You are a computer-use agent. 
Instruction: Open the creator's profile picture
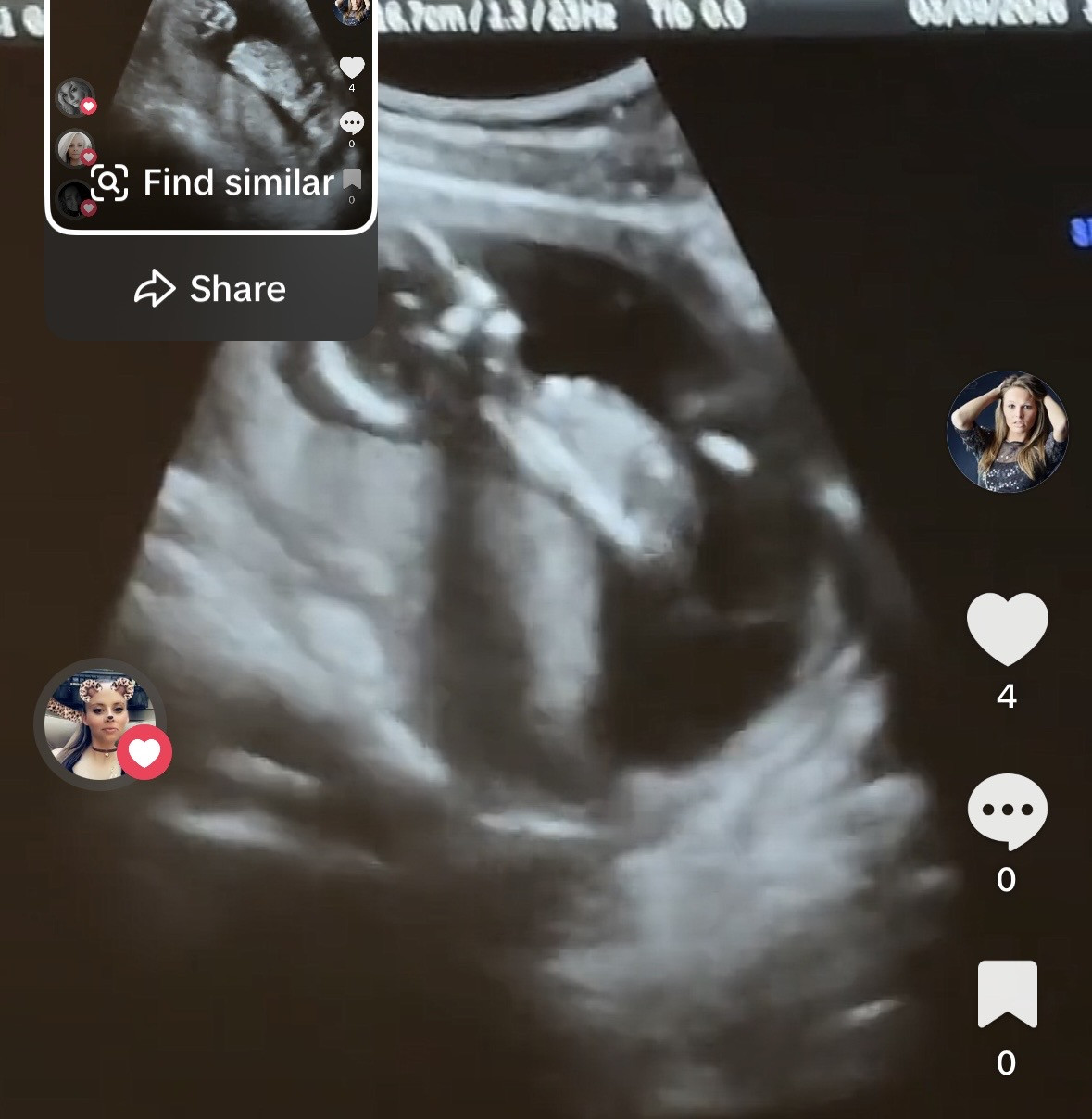1007,432
